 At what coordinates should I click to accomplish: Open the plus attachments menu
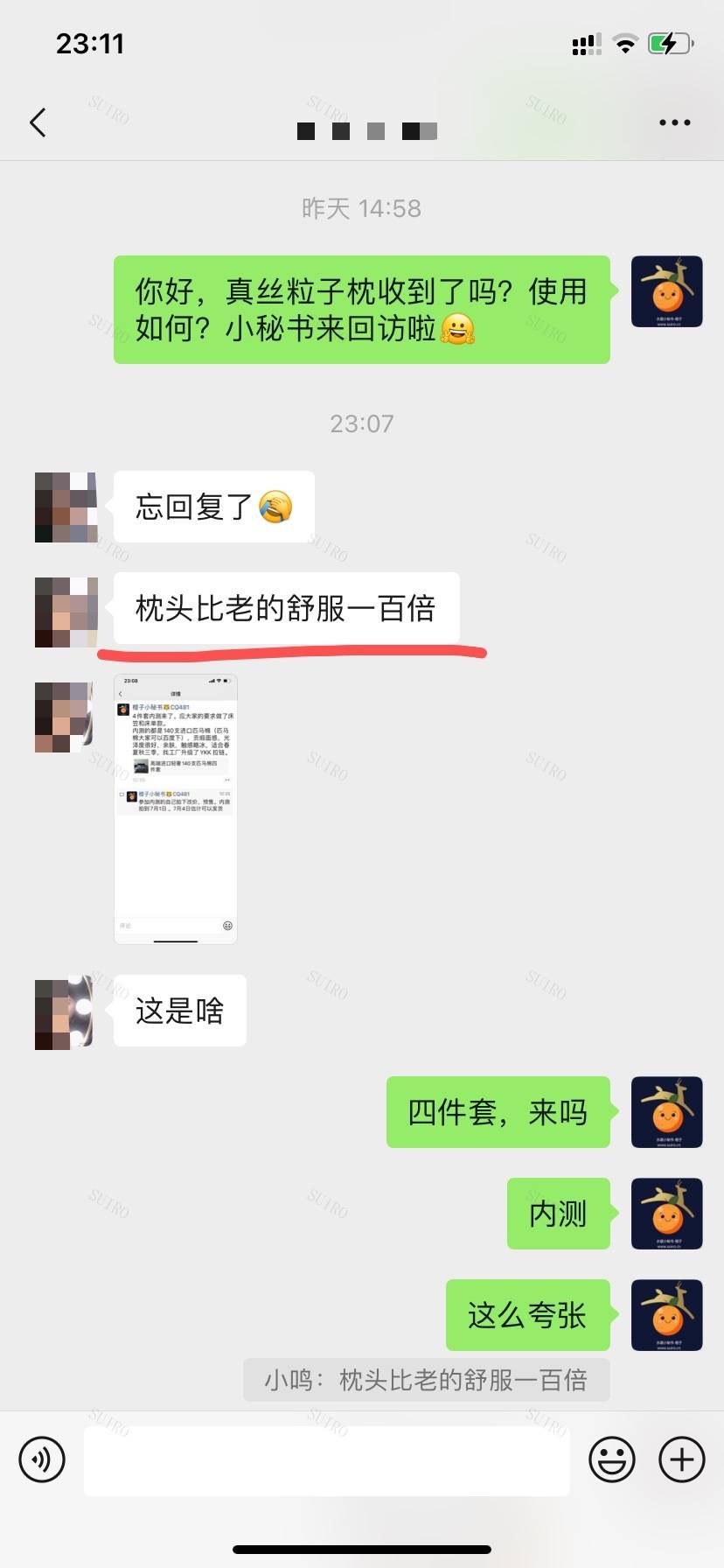[681, 1459]
